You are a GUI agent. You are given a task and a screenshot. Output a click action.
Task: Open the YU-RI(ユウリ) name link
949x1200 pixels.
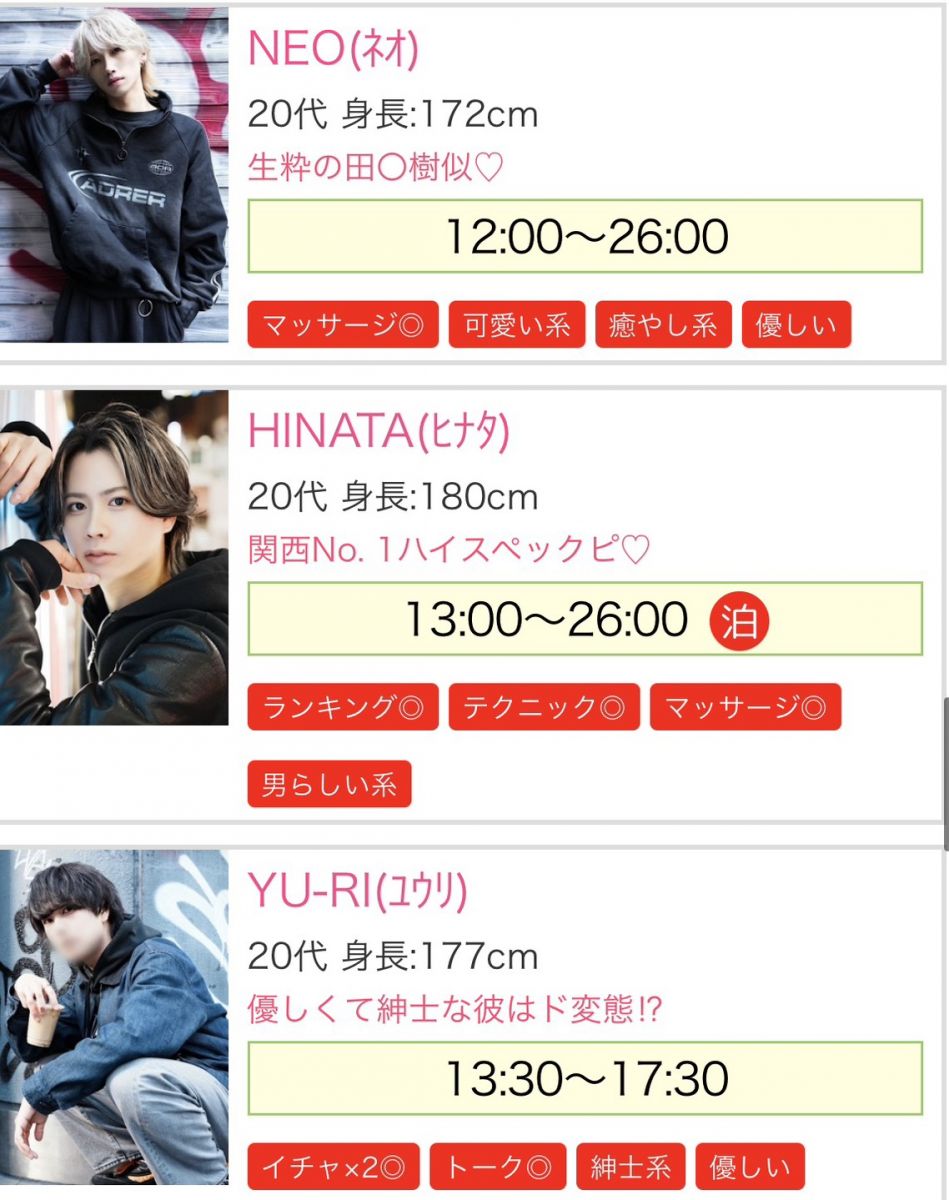click(357, 891)
